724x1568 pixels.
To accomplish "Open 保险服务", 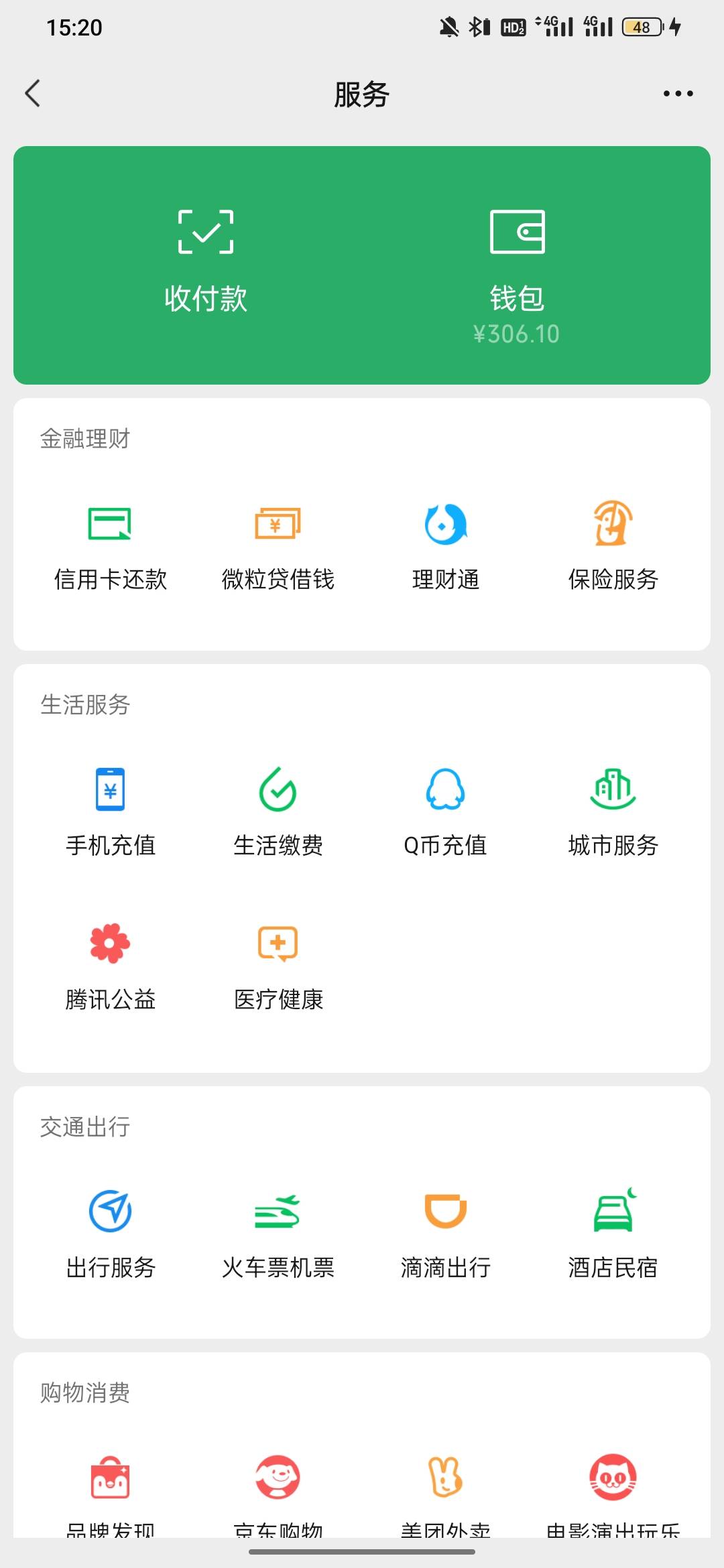I will pyautogui.click(x=613, y=544).
